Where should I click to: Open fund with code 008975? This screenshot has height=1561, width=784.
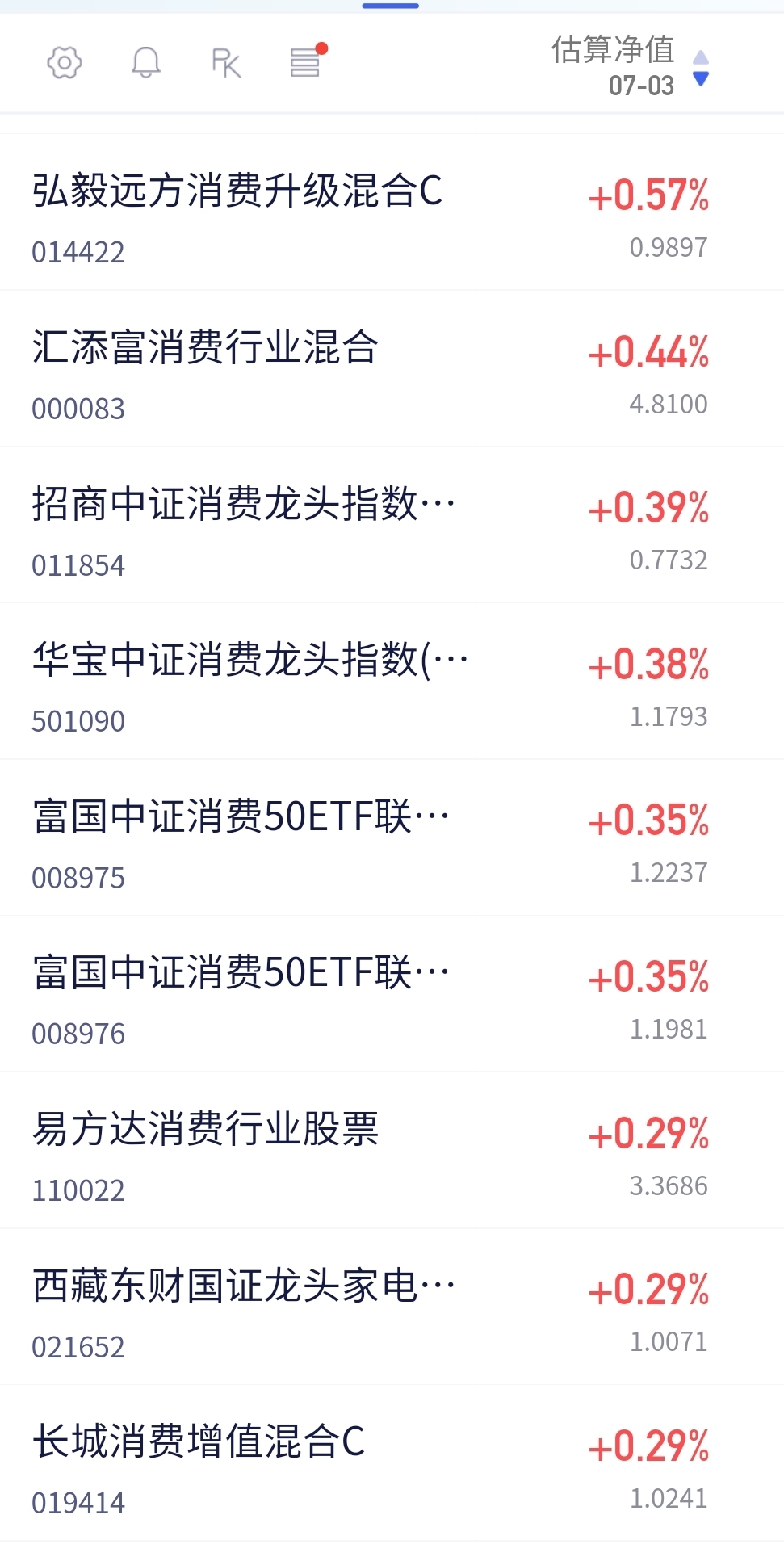pyautogui.click(x=392, y=838)
